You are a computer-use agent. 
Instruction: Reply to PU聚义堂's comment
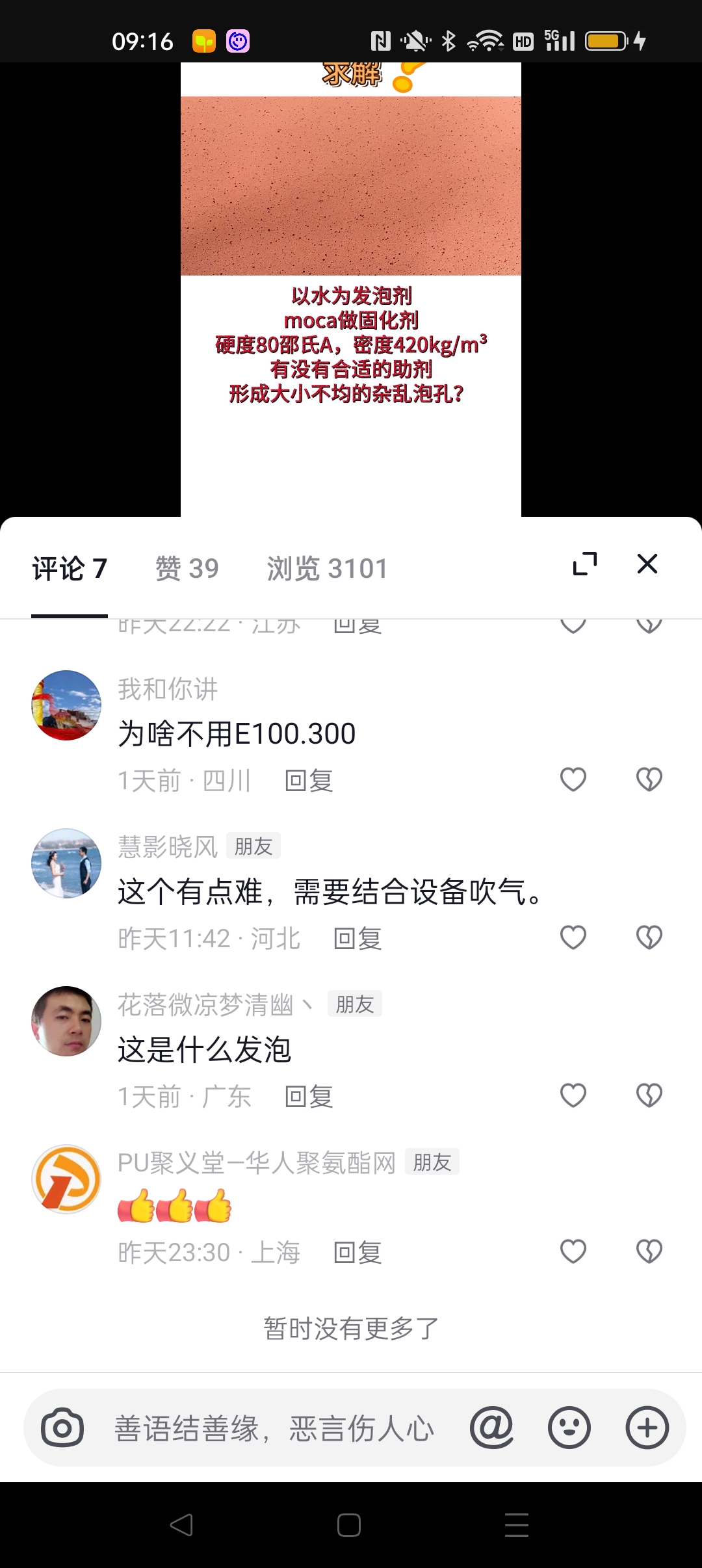357,1253
